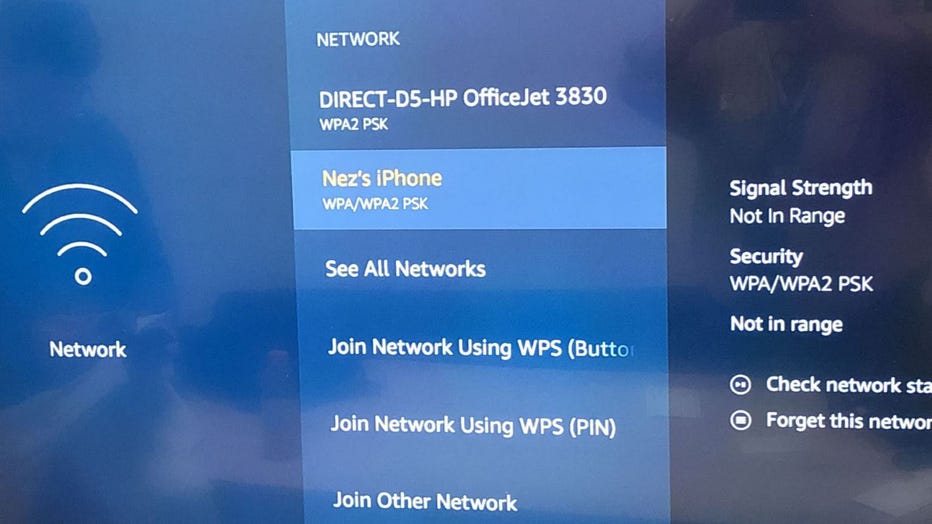The height and width of the screenshot is (524, 932).
Task: Open See All Networks
Action: pyautogui.click(x=406, y=269)
